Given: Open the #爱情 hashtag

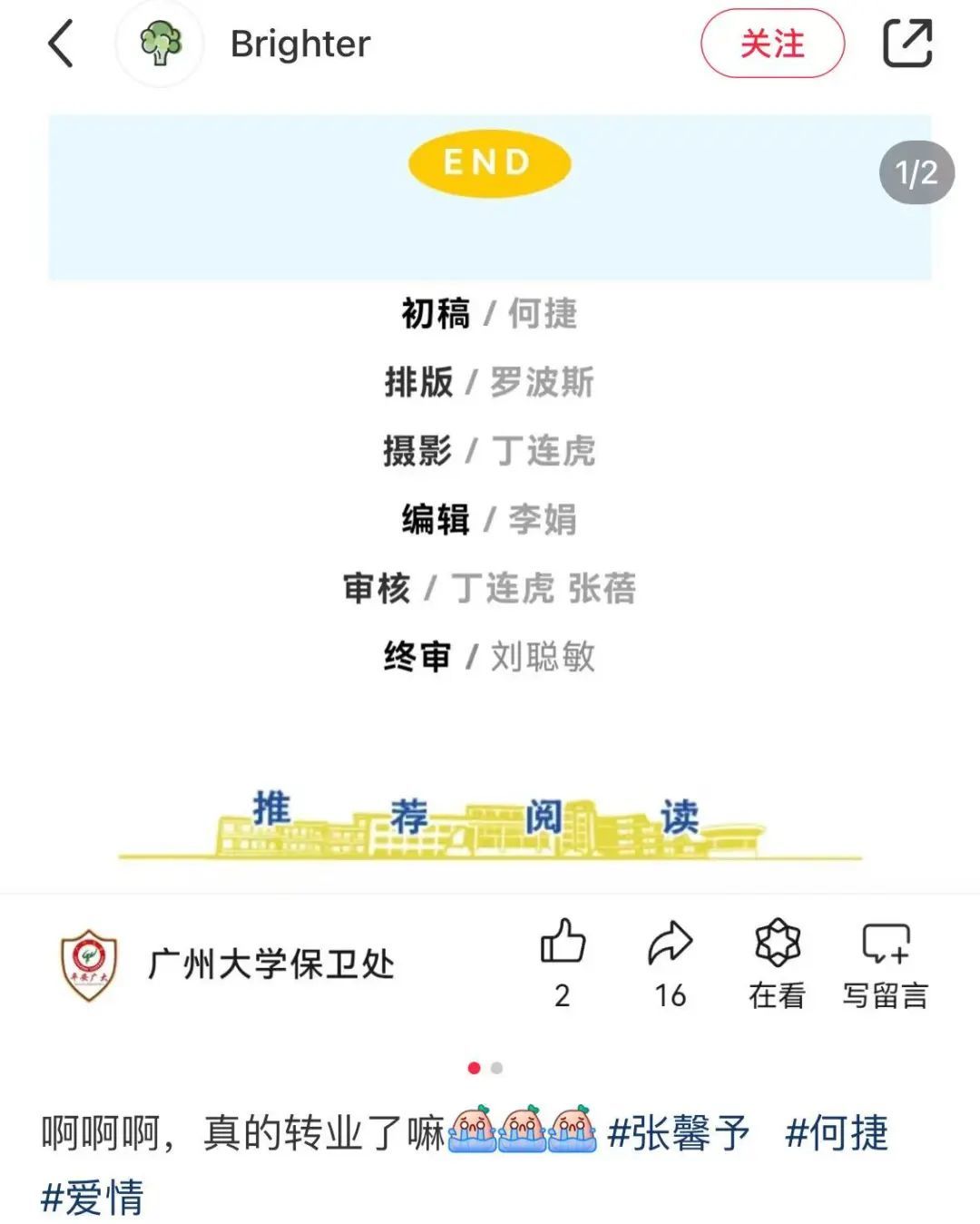Looking at the screenshot, I should coord(93,1198).
